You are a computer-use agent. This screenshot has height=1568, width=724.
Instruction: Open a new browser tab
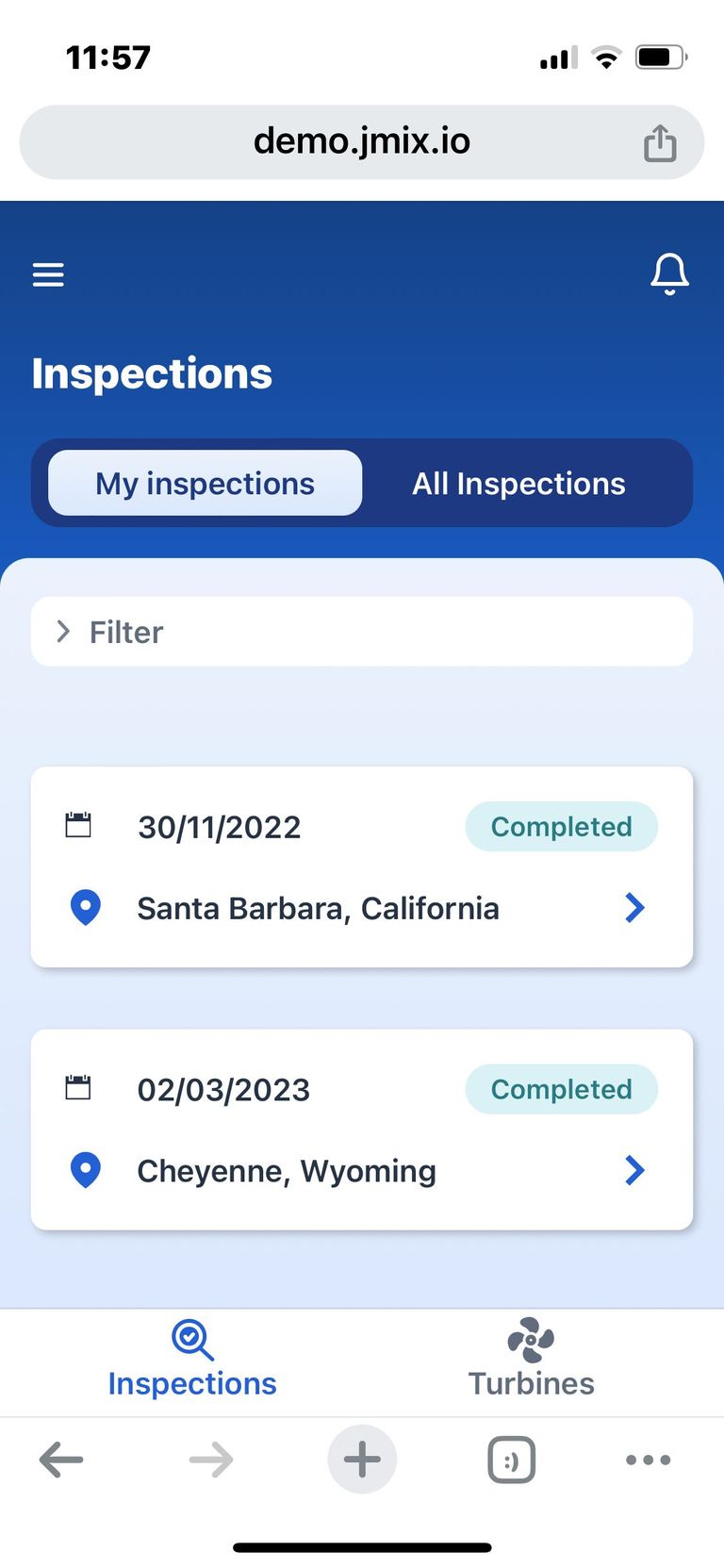pos(362,1460)
